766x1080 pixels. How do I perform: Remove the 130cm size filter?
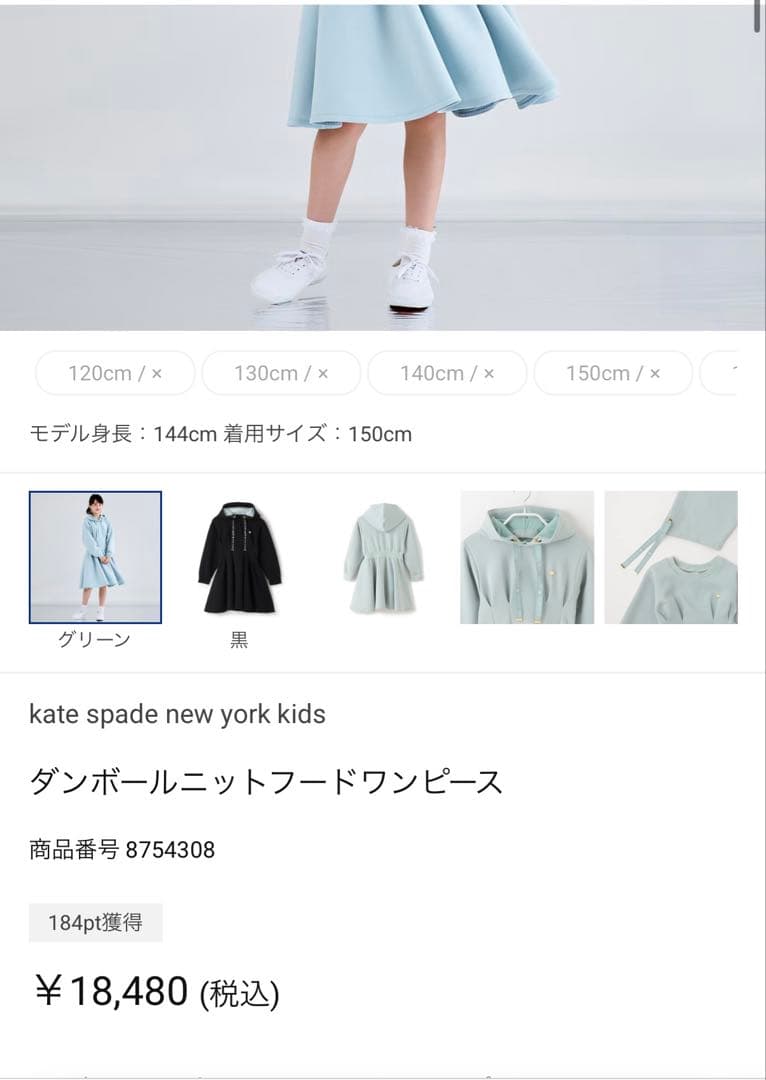(x=322, y=373)
